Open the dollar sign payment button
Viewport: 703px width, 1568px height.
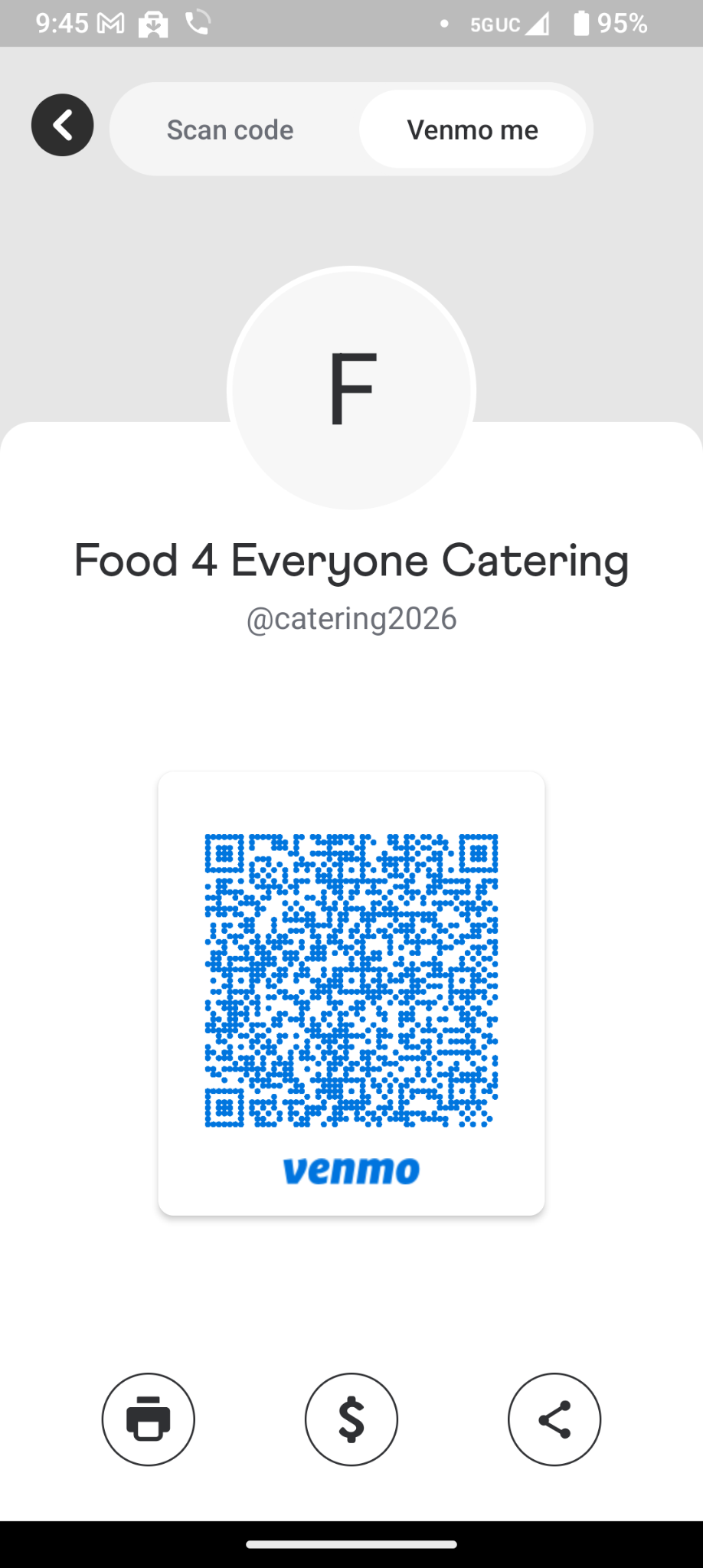[x=351, y=1419]
